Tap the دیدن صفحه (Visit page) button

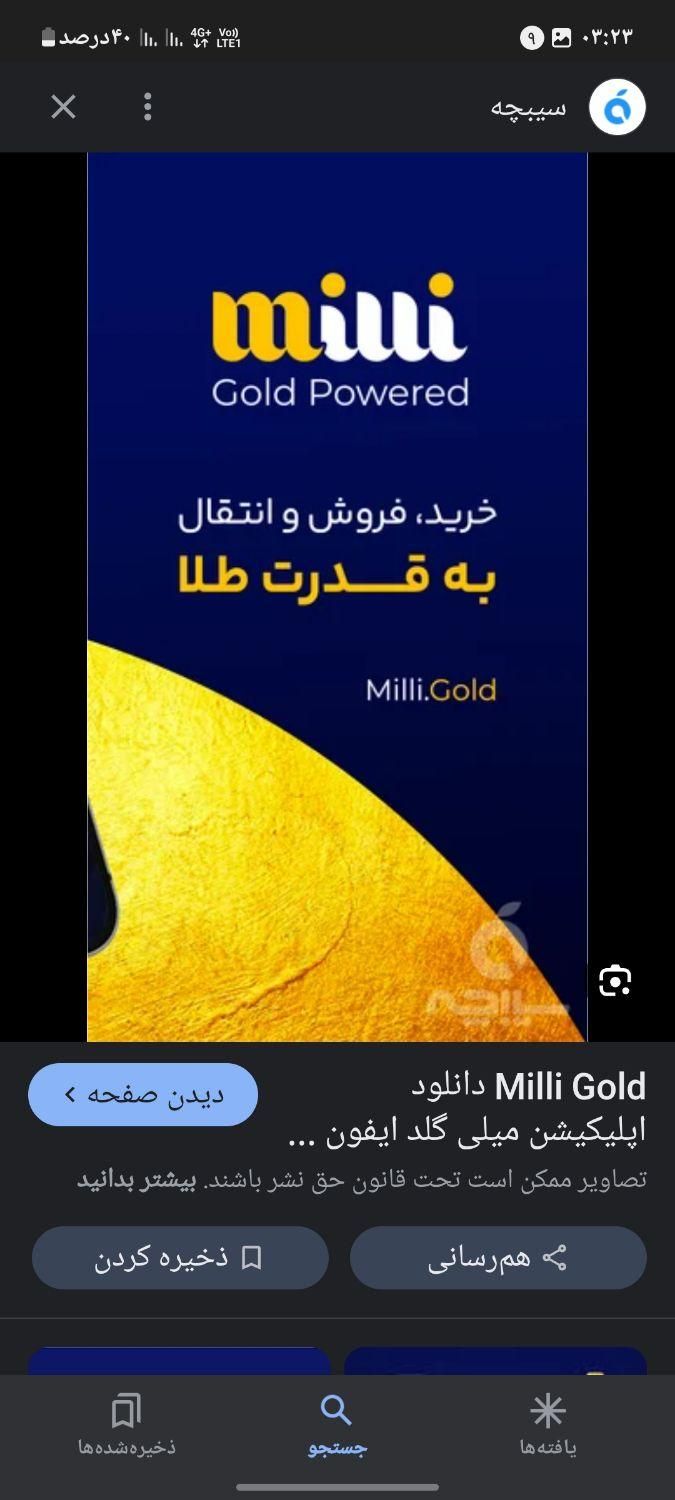(143, 1094)
